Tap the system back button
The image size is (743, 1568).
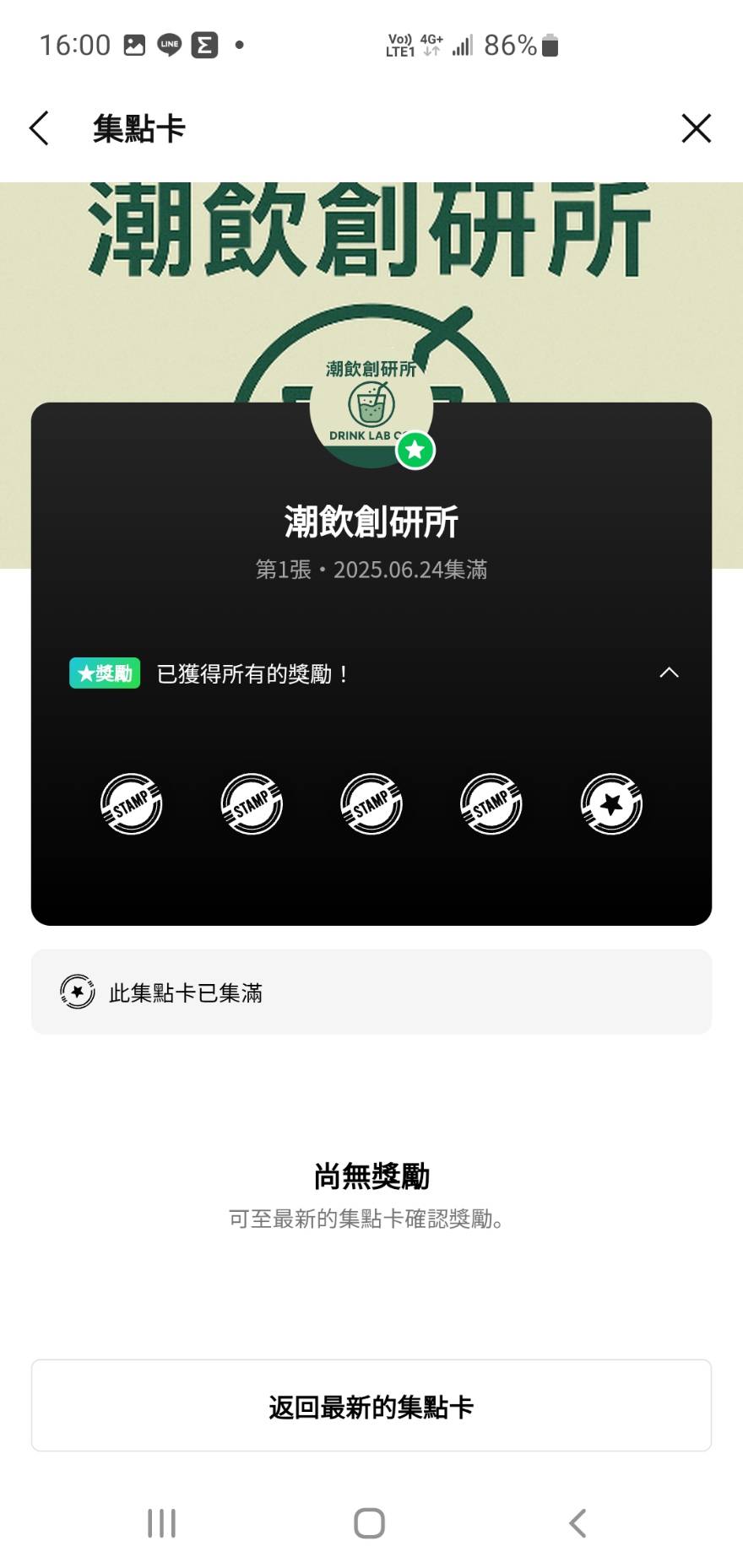pyautogui.click(x=578, y=1523)
